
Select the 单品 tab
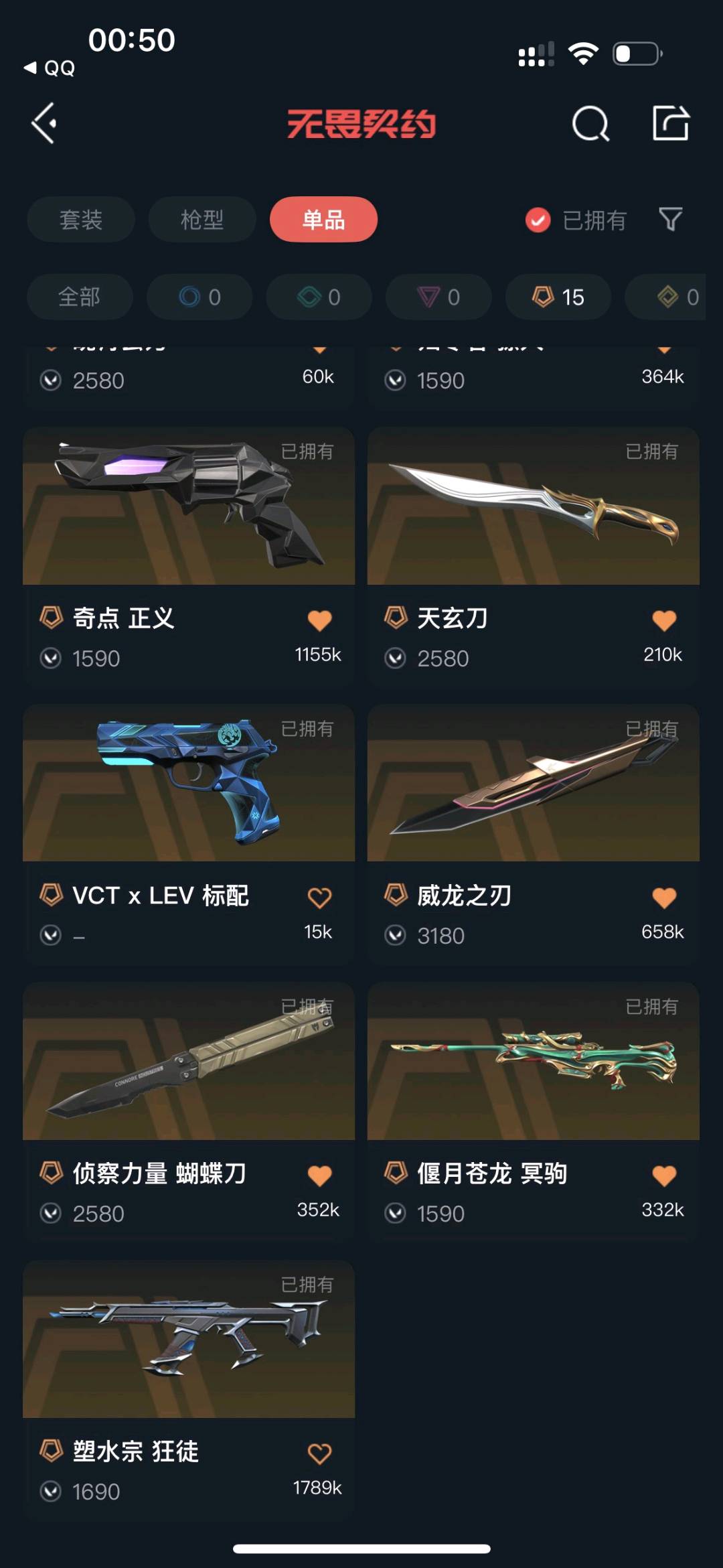click(x=323, y=219)
